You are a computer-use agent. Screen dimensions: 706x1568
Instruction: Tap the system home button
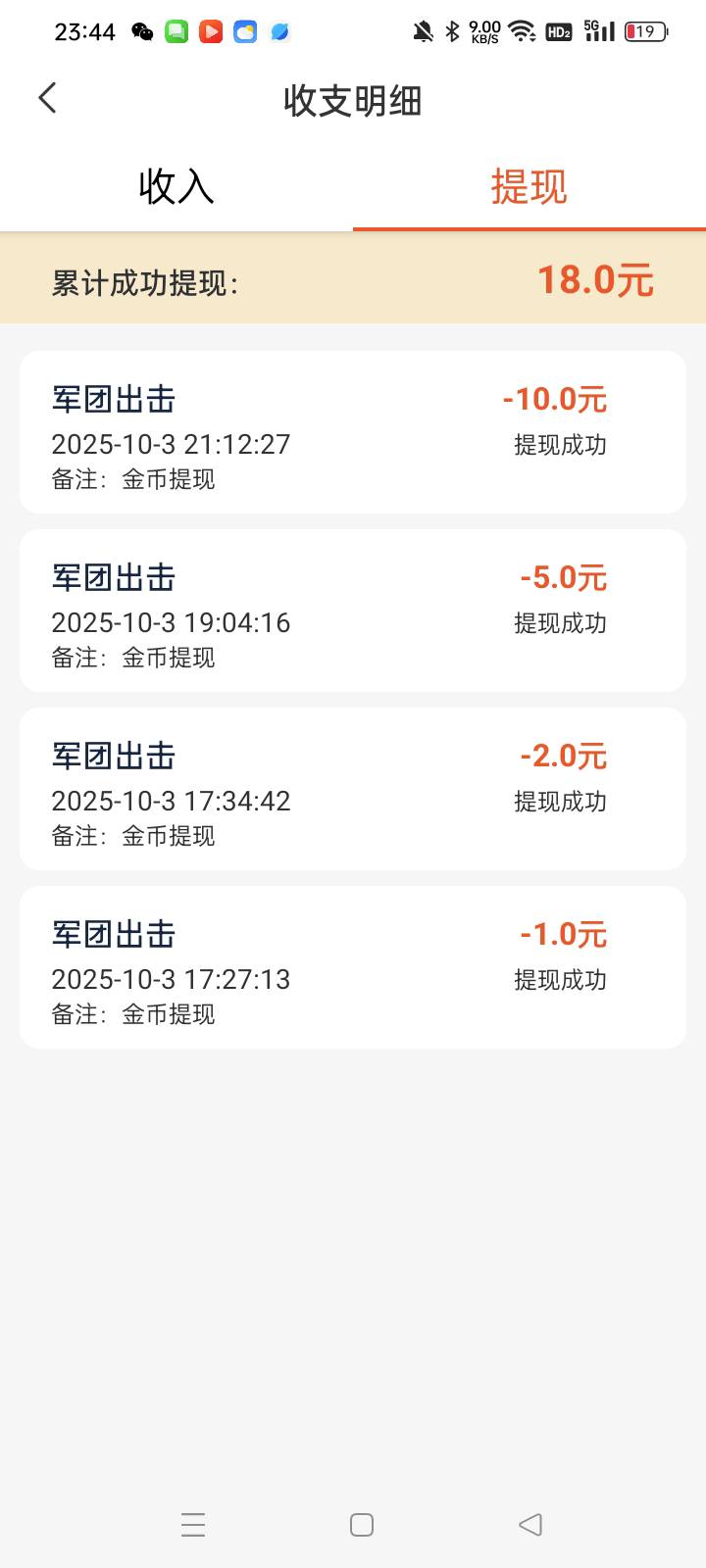point(362,1524)
